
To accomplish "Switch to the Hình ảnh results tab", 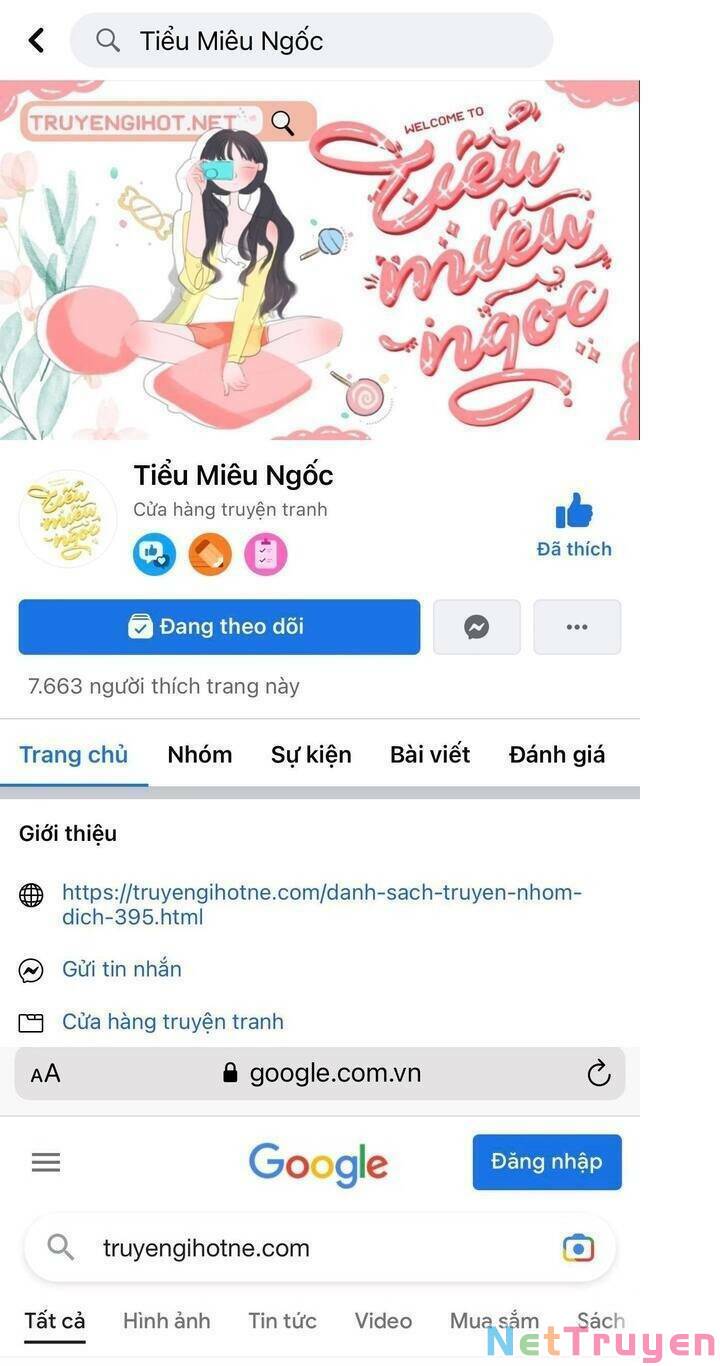I will tap(167, 1321).
